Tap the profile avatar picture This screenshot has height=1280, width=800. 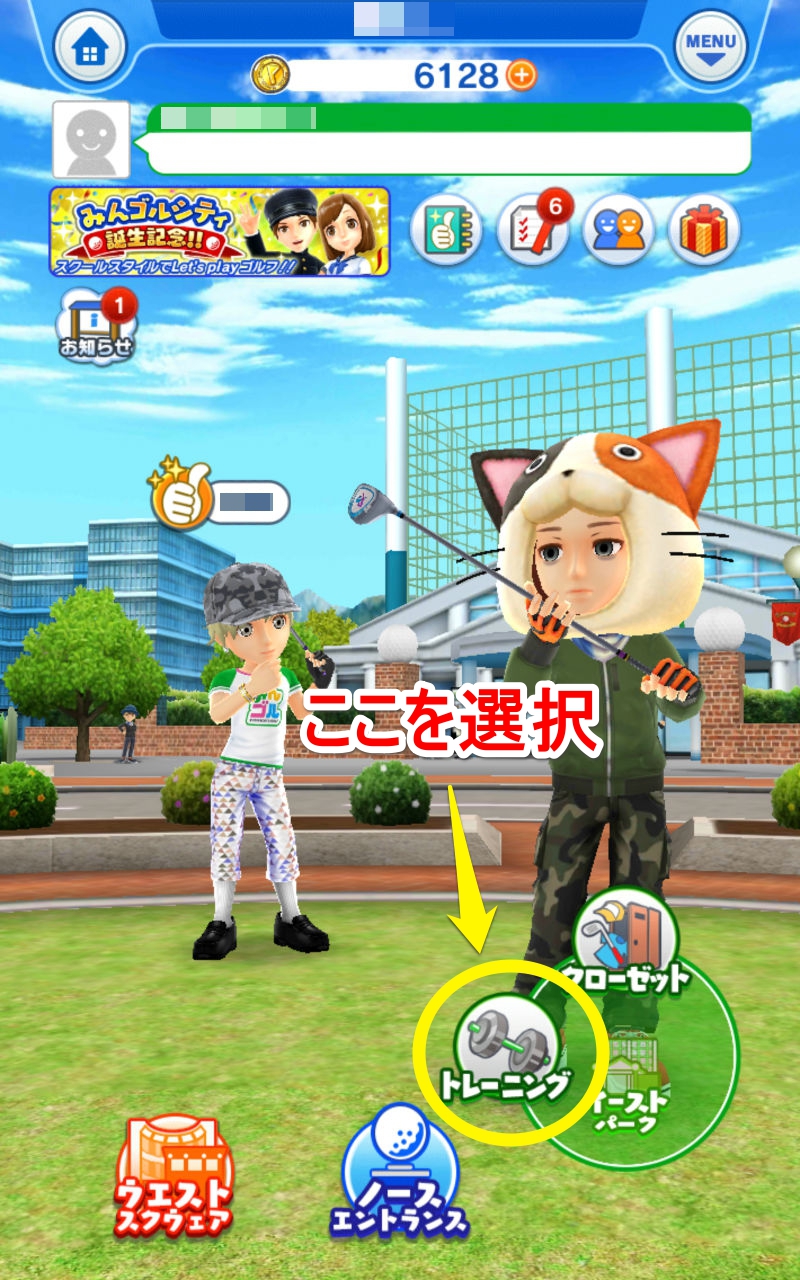click(x=91, y=139)
